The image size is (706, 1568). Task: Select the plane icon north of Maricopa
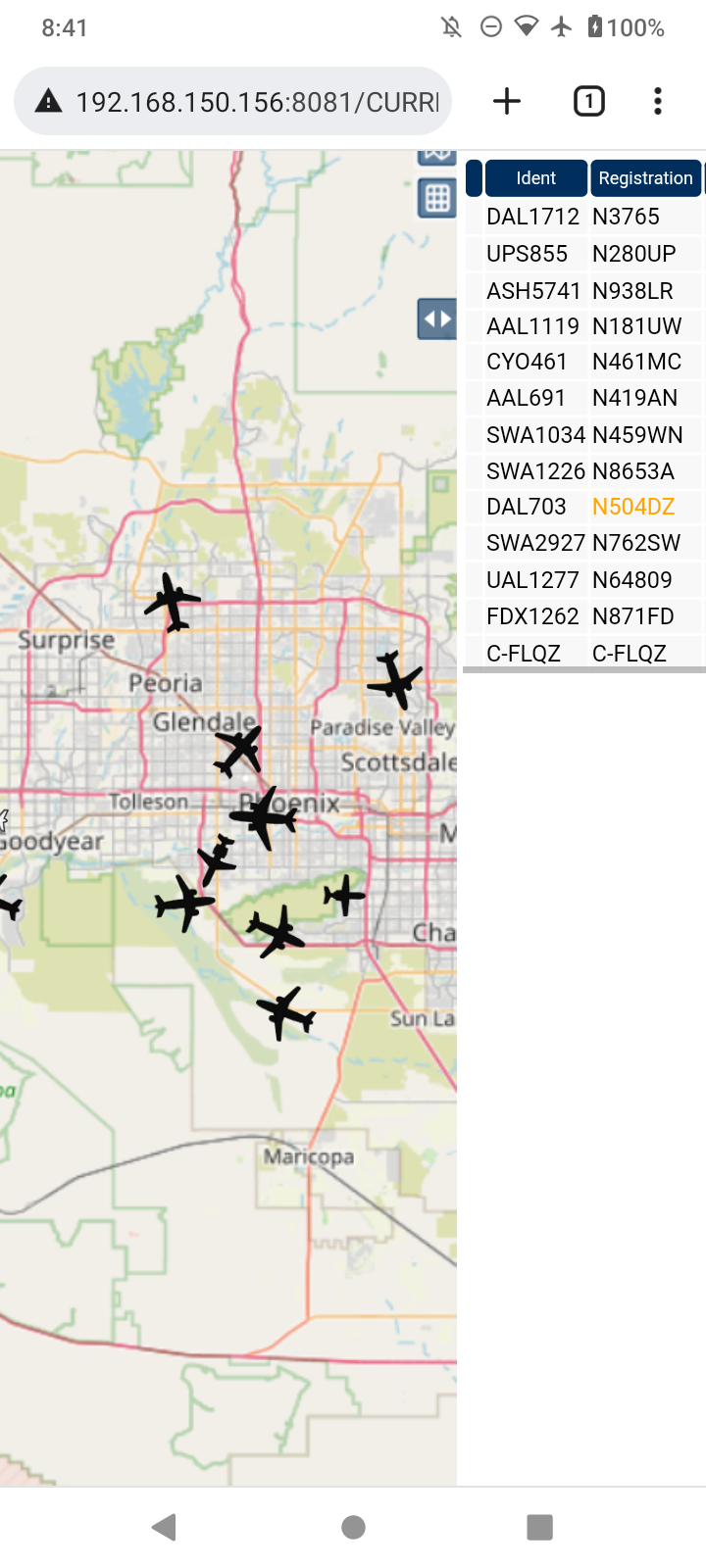pyautogui.click(x=285, y=1012)
